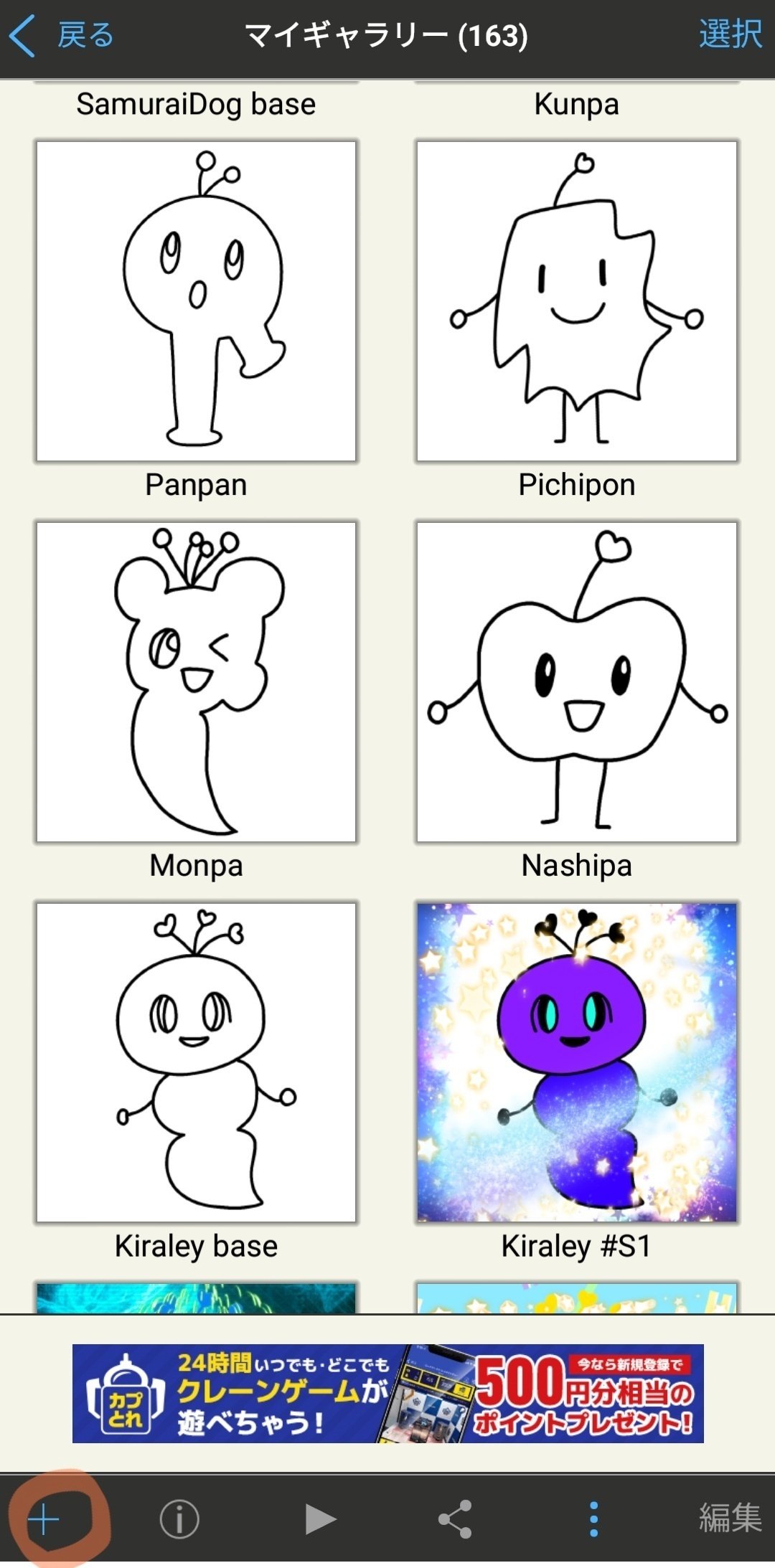Open the Panpan drawing
Viewport: 775px width, 1568px height.
tap(196, 301)
